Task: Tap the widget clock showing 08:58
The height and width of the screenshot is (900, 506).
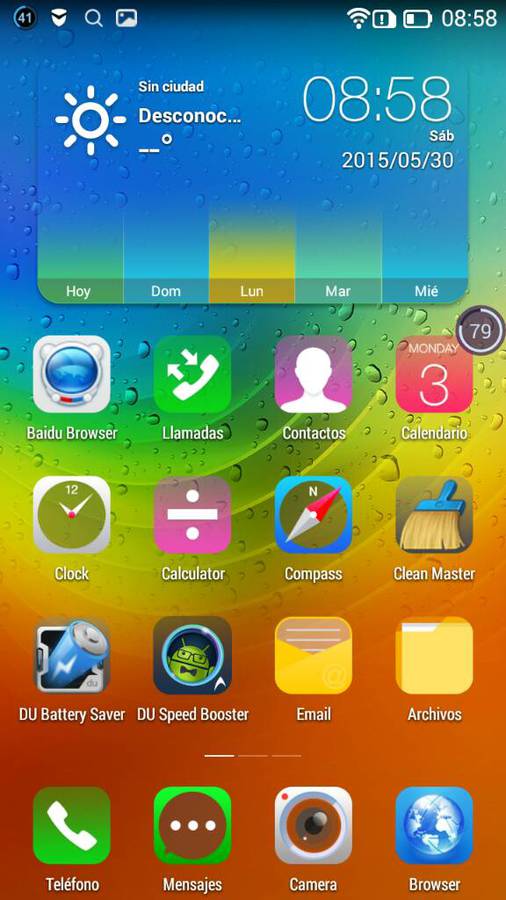Action: coord(377,99)
